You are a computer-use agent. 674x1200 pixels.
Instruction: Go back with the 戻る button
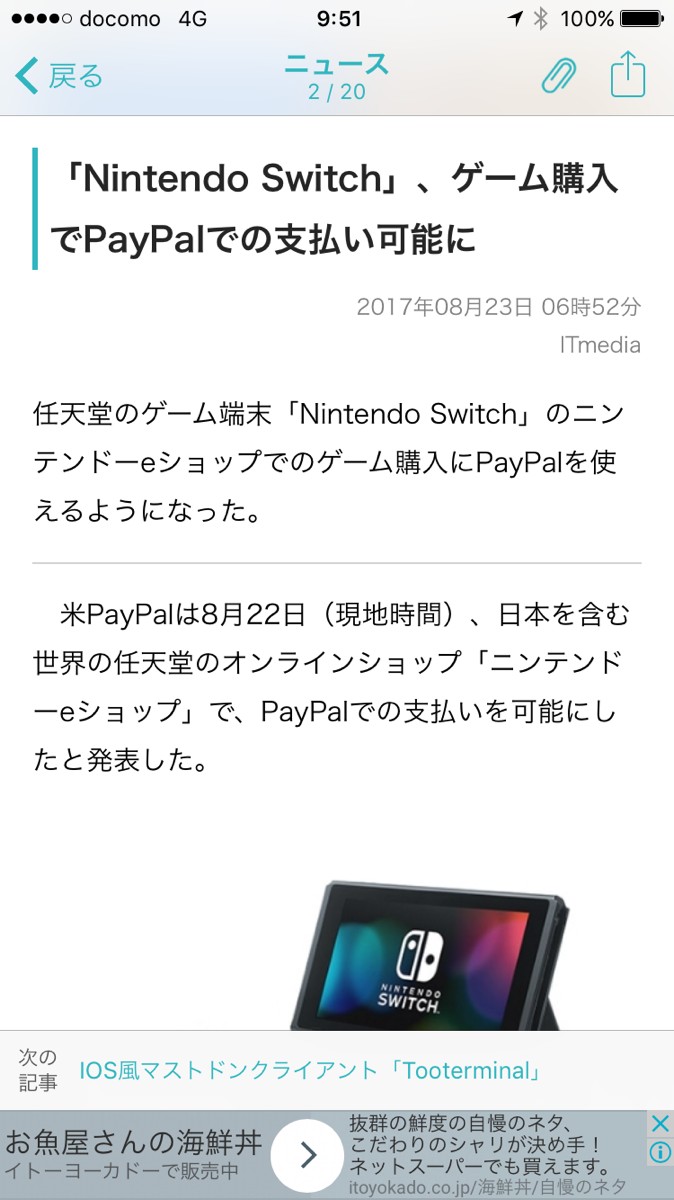(60, 76)
